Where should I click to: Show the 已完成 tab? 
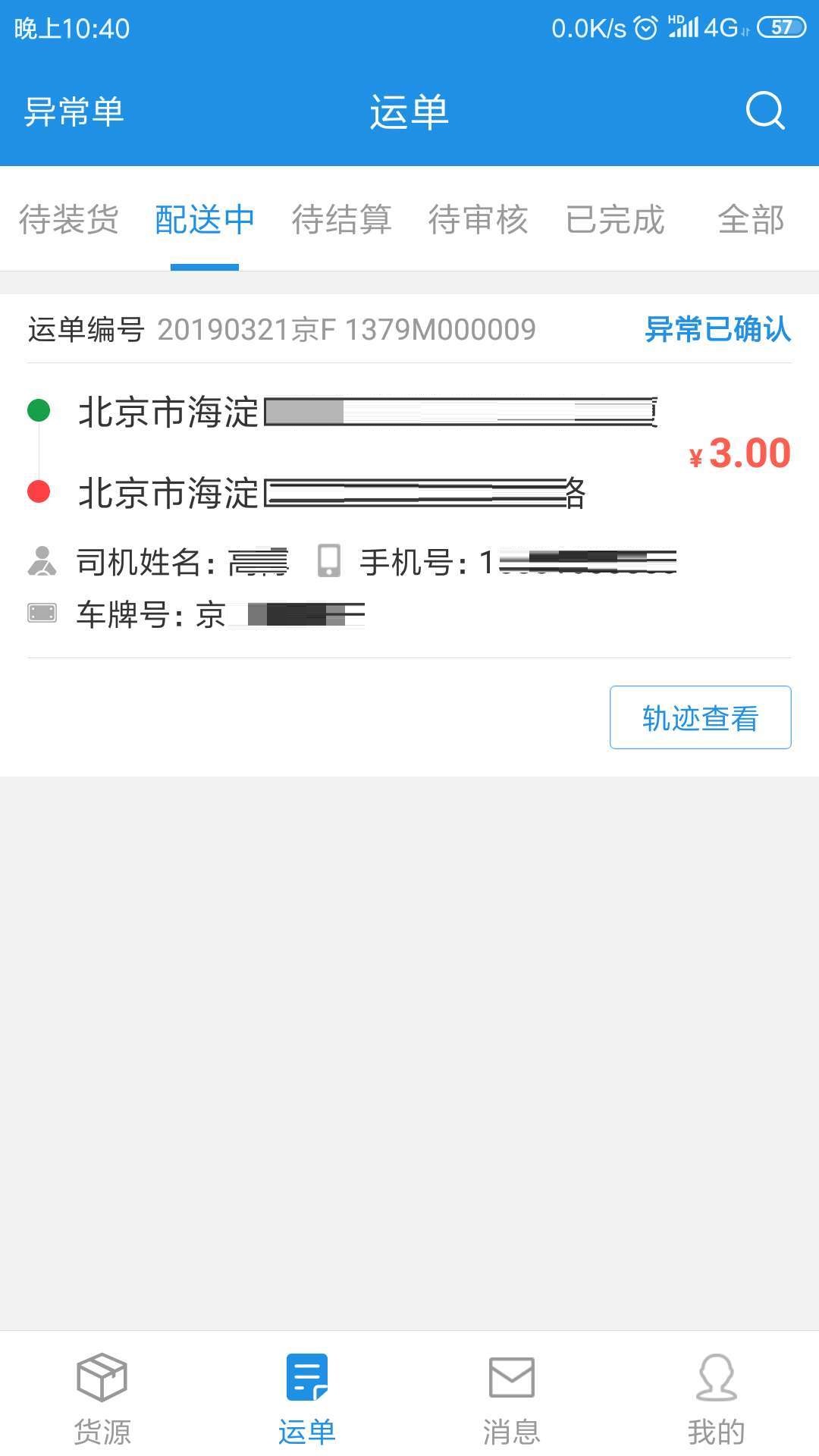[x=615, y=219]
